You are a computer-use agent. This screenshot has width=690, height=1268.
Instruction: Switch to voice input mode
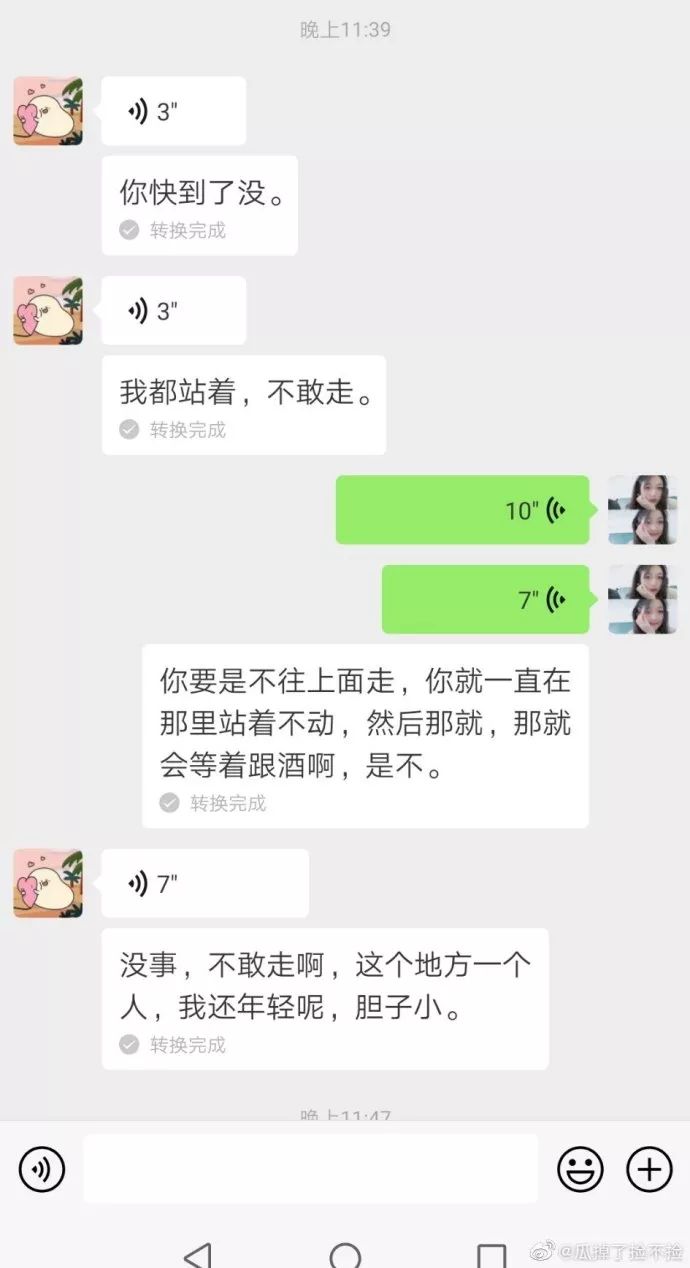(42, 1169)
